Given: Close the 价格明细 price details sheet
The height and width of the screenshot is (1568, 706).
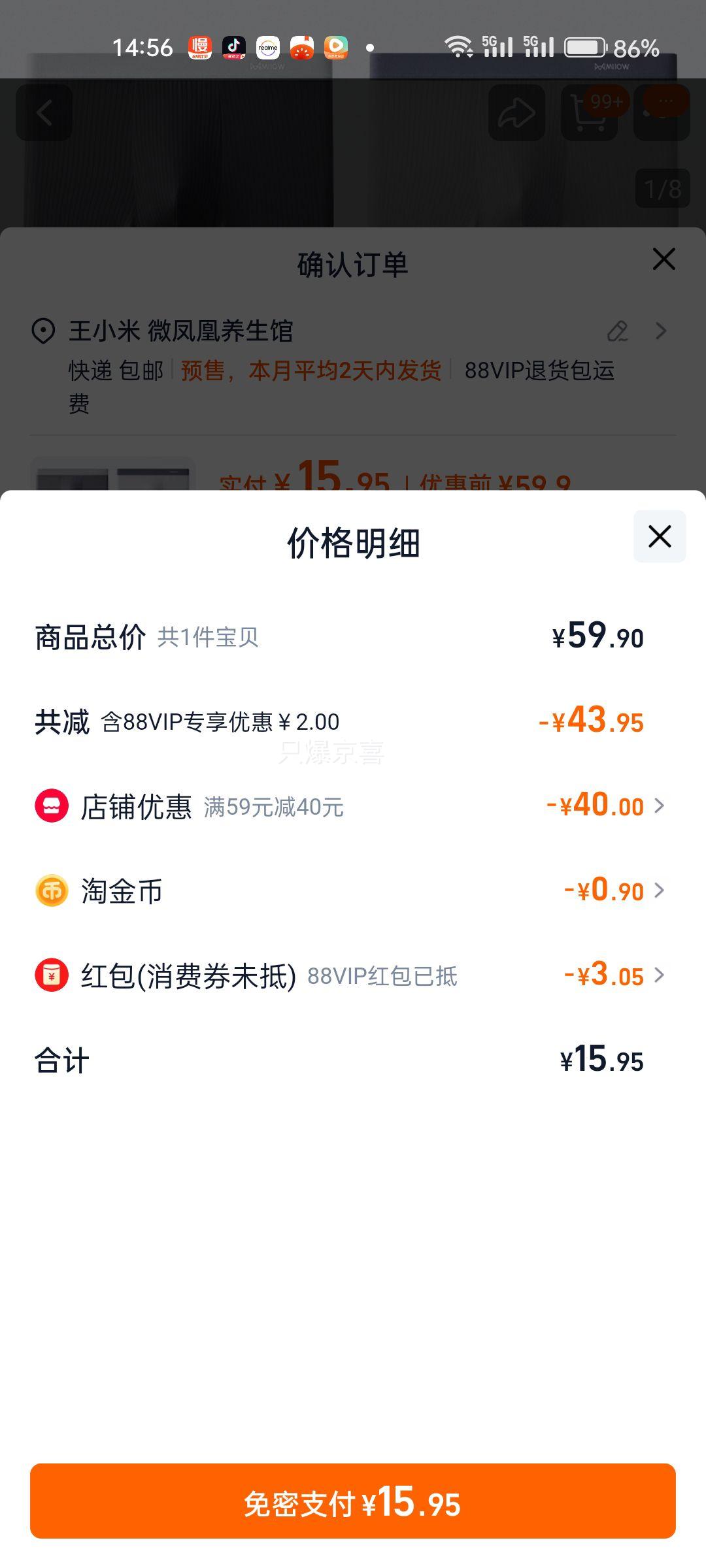Looking at the screenshot, I should click(x=660, y=536).
